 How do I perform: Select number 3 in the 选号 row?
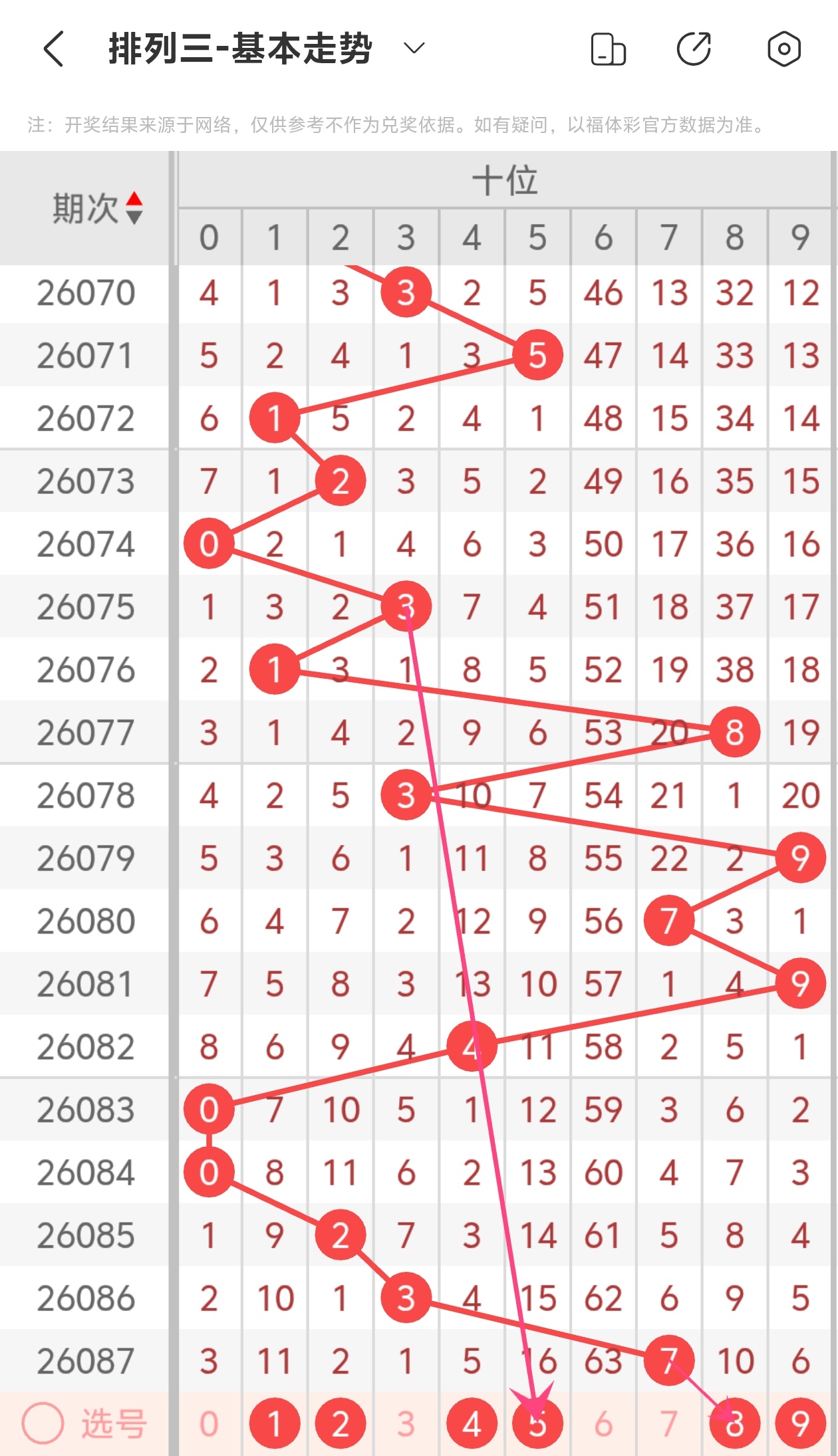406,1423
